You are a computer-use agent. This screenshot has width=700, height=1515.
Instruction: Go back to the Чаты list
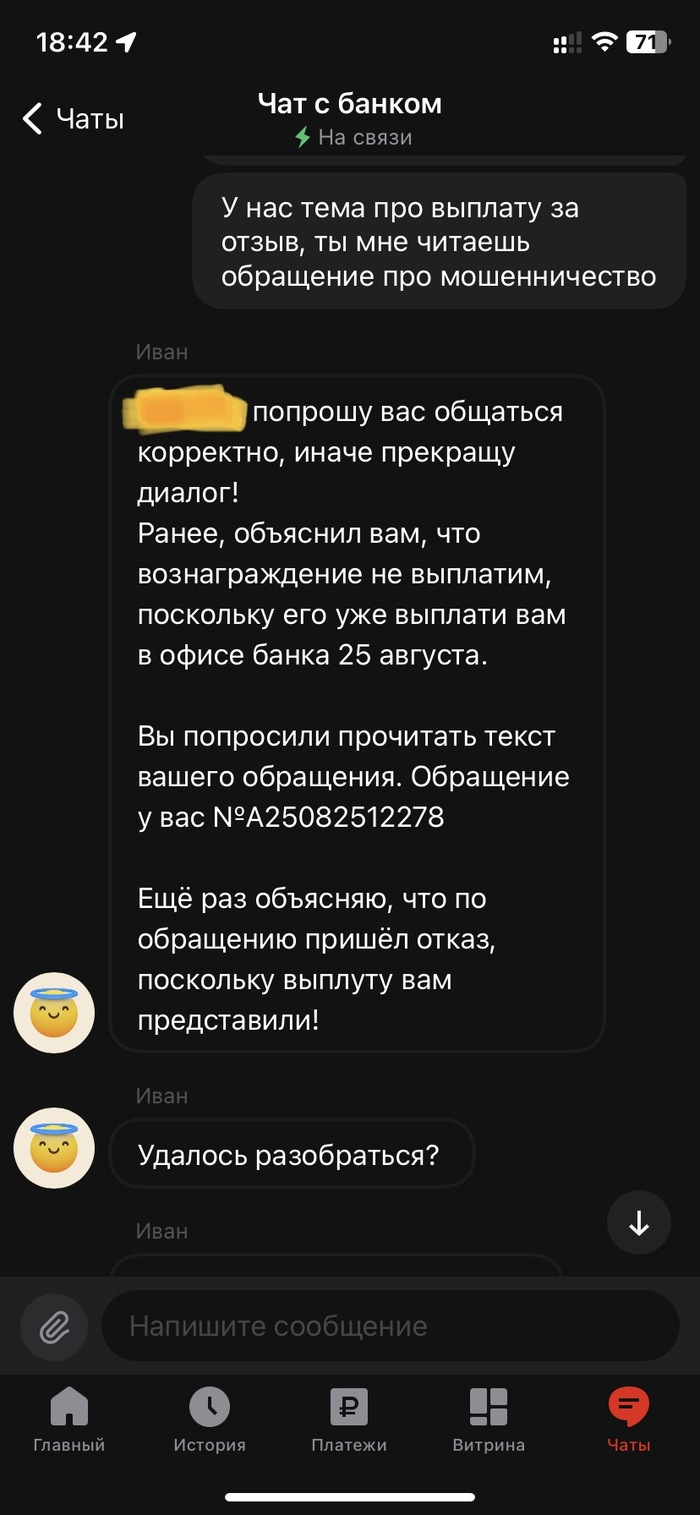[x=73, y=119]
